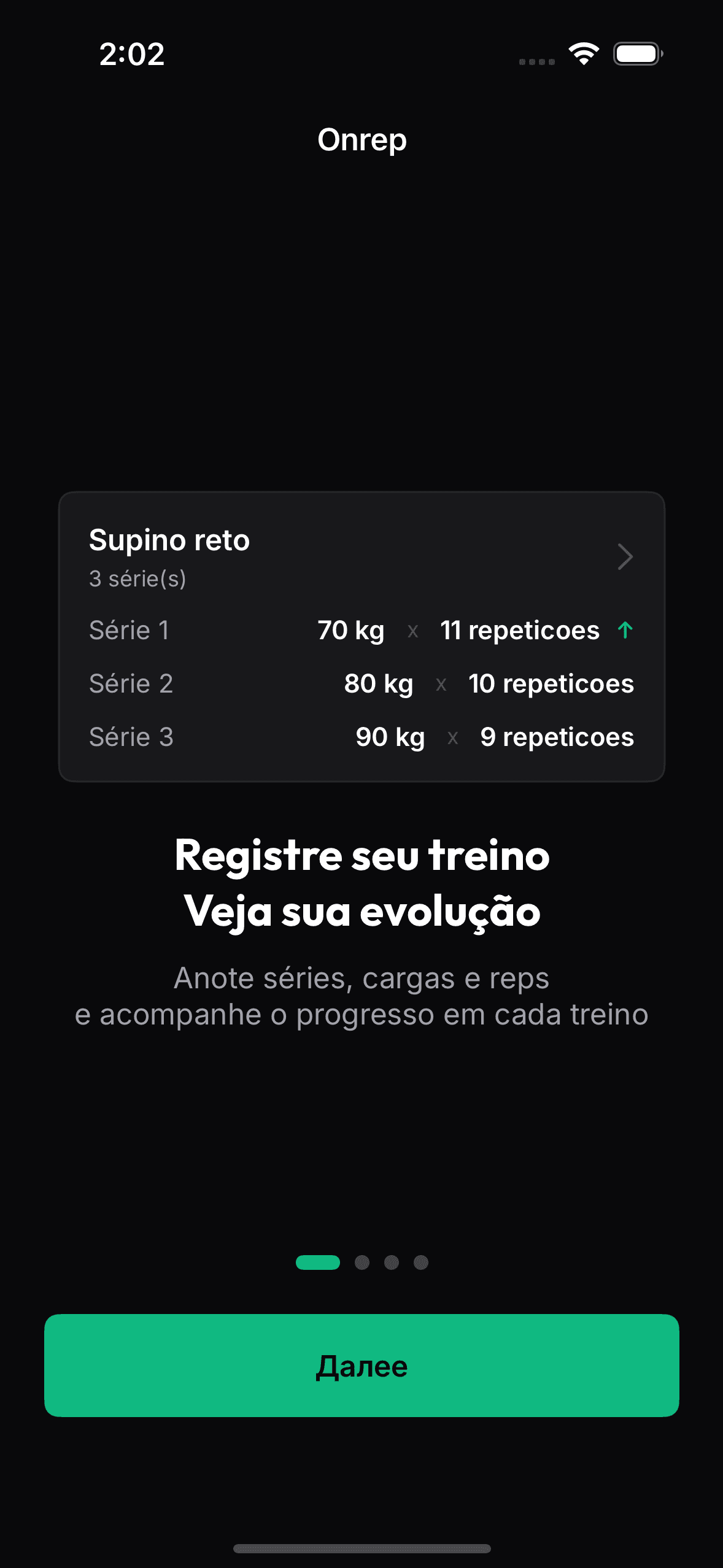Select the second onboarding page dot

click(x=362, y=1262)
